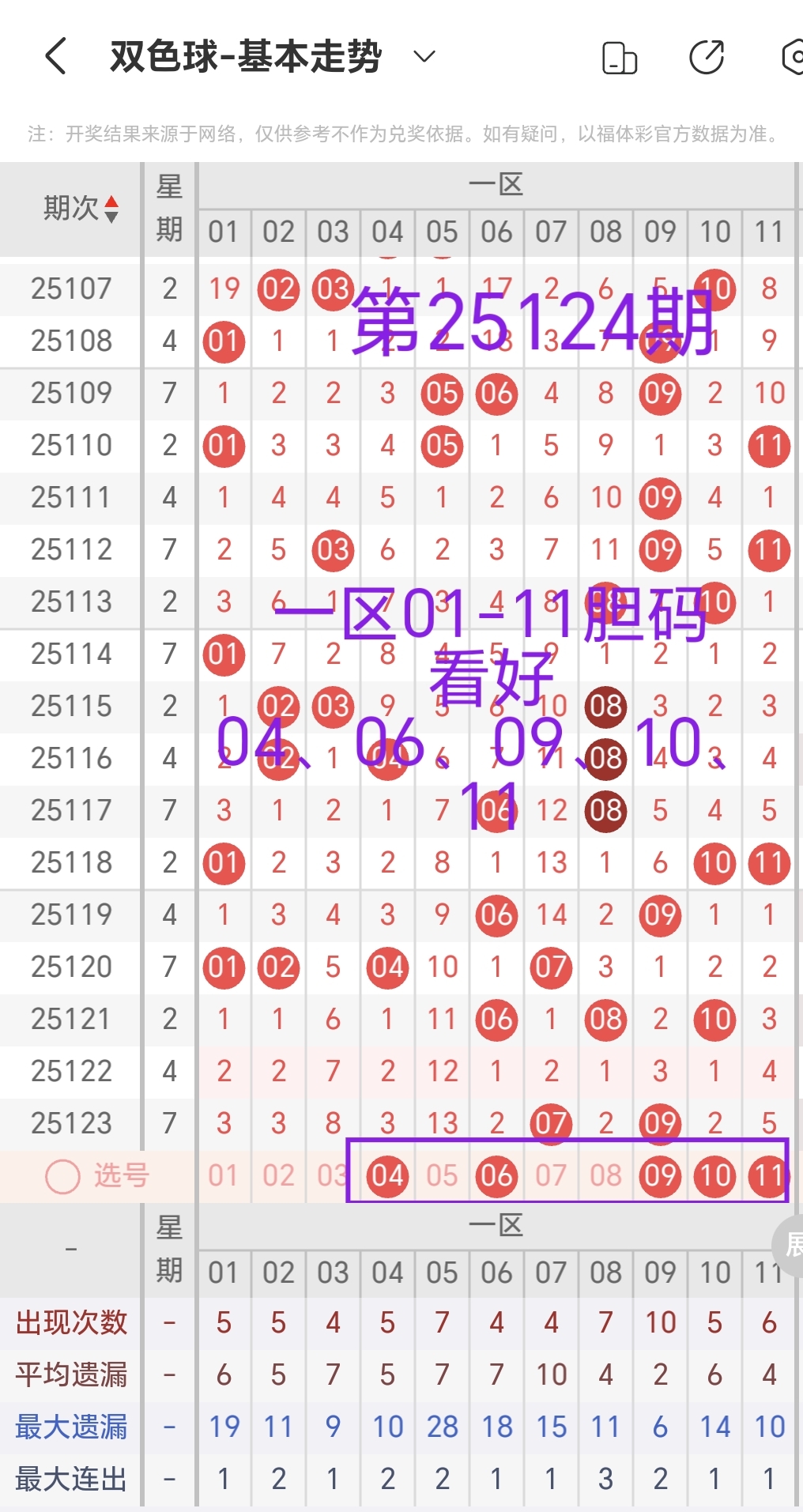
Task: Click the 出现次数 statistics label
Action: (73, 1322)
